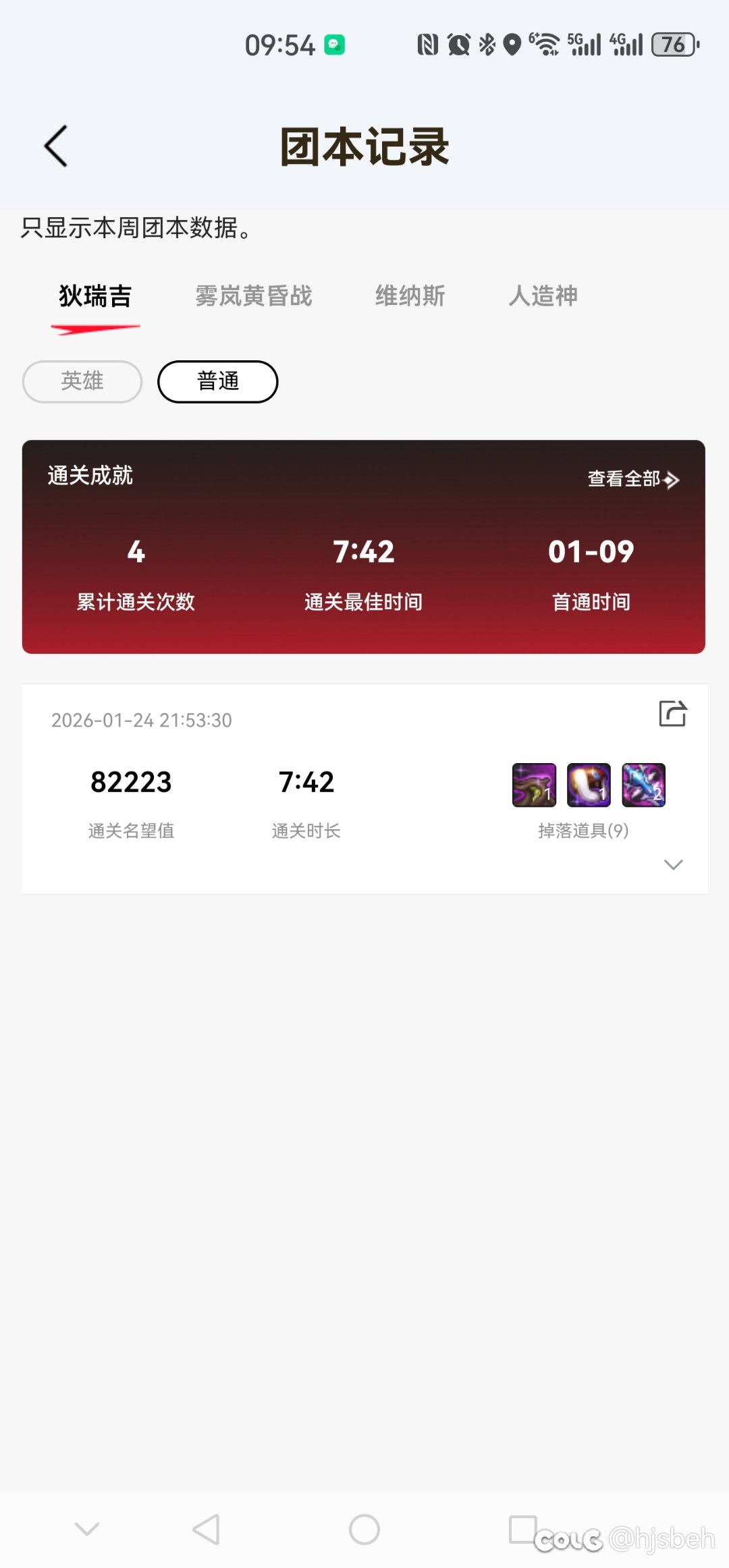Screen dimensions: 729x1568
Task: Go back from 团本记录 page
Action: (x=56, y=146)
